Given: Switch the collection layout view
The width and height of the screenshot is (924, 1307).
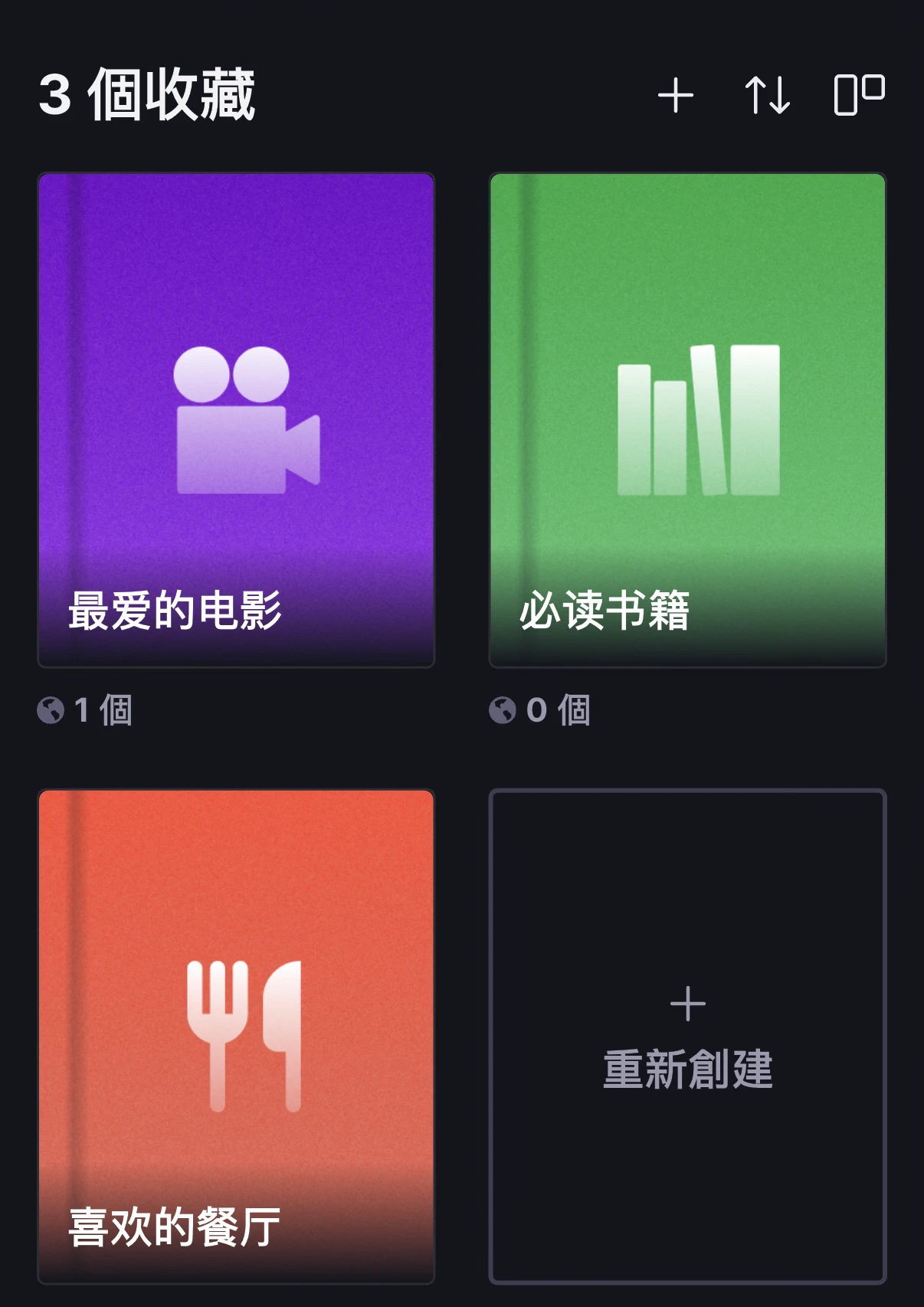Looking at the screenshot, I should [859, 96].
